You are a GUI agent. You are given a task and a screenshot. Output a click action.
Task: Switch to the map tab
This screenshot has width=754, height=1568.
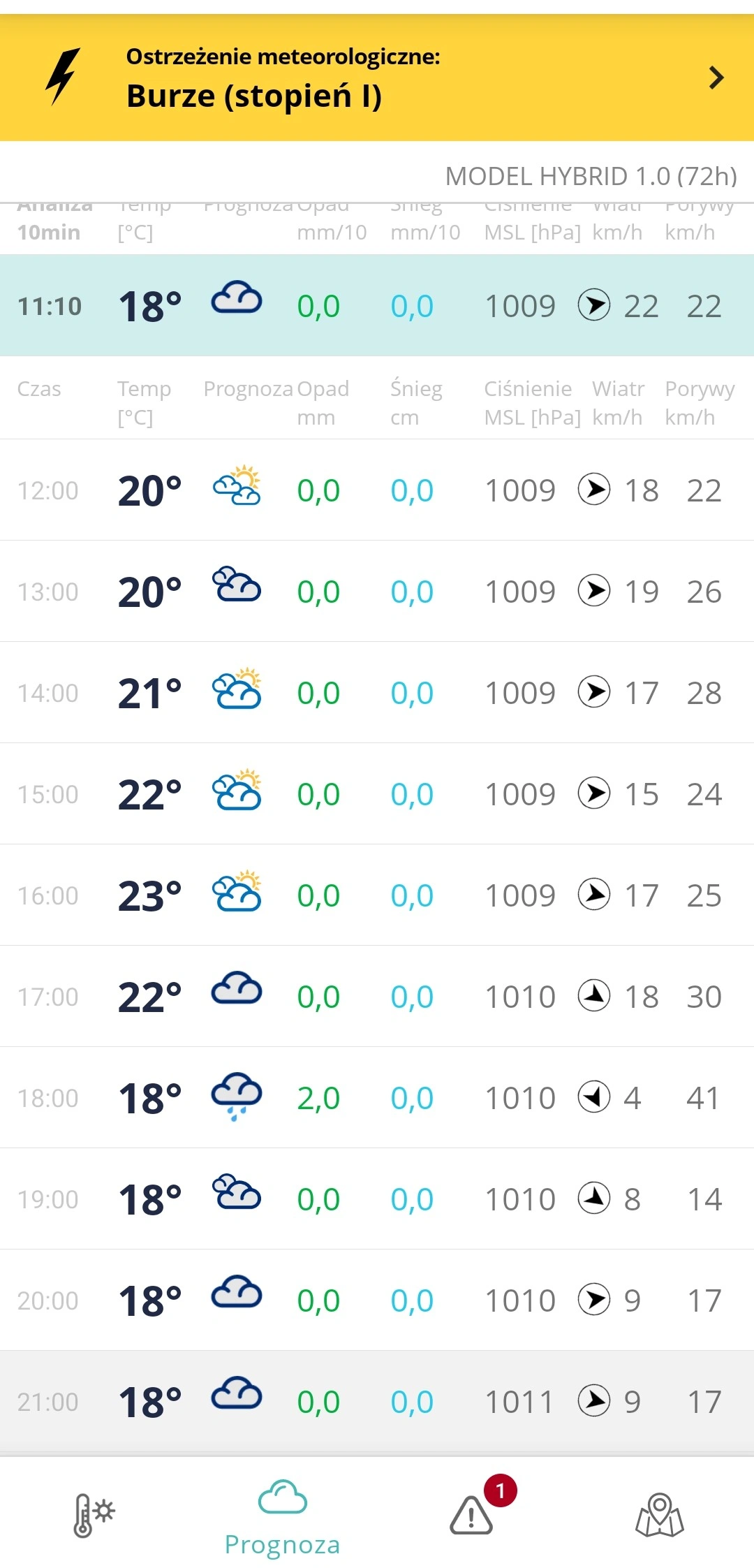pos(660,1515)
